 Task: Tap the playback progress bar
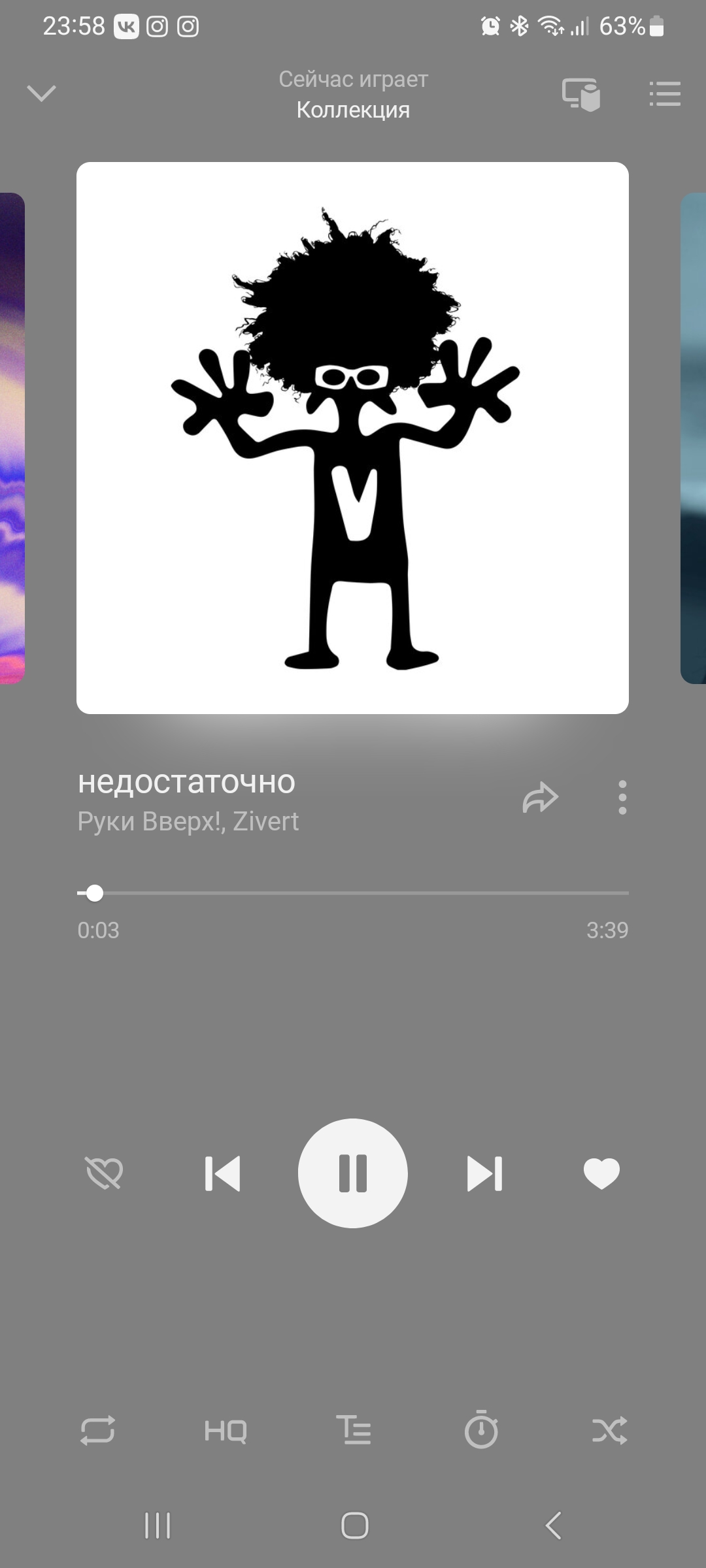click(x=353, y=892)
